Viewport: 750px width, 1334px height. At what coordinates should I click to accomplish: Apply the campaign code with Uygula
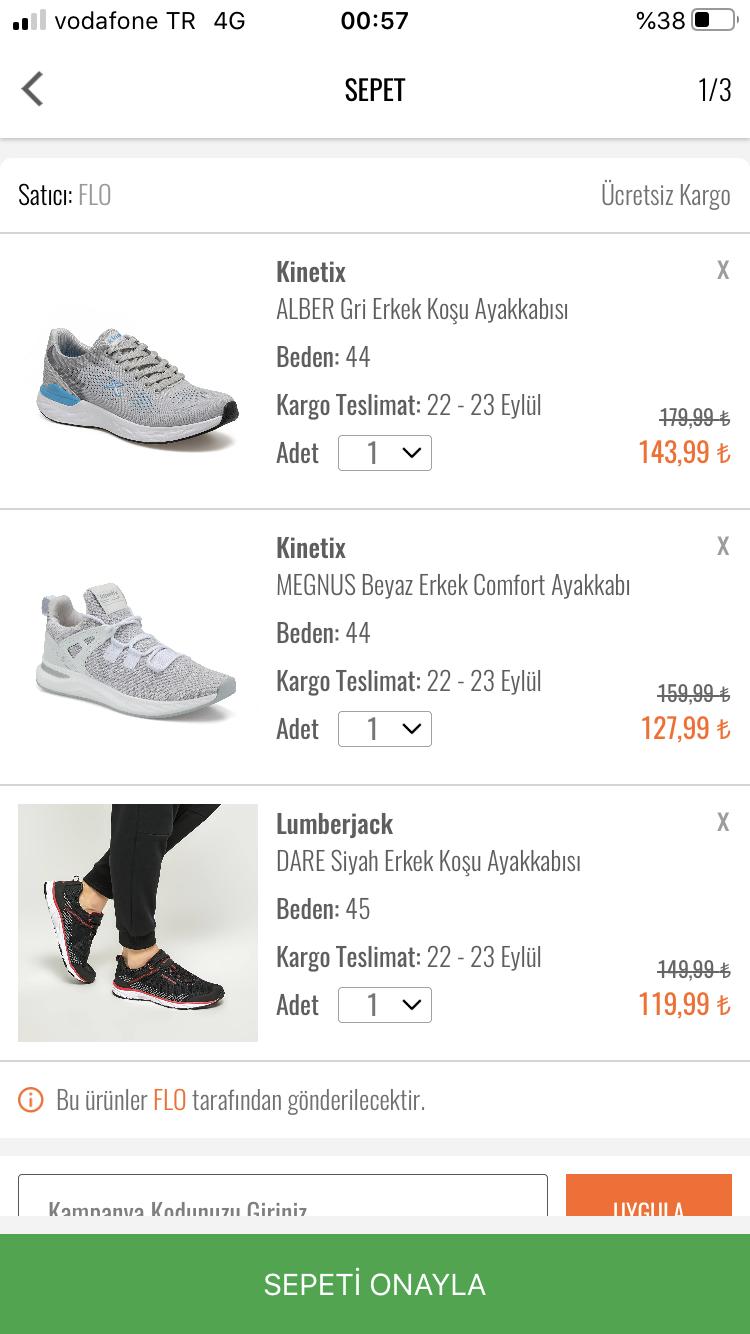click(x=649, y=1195)
